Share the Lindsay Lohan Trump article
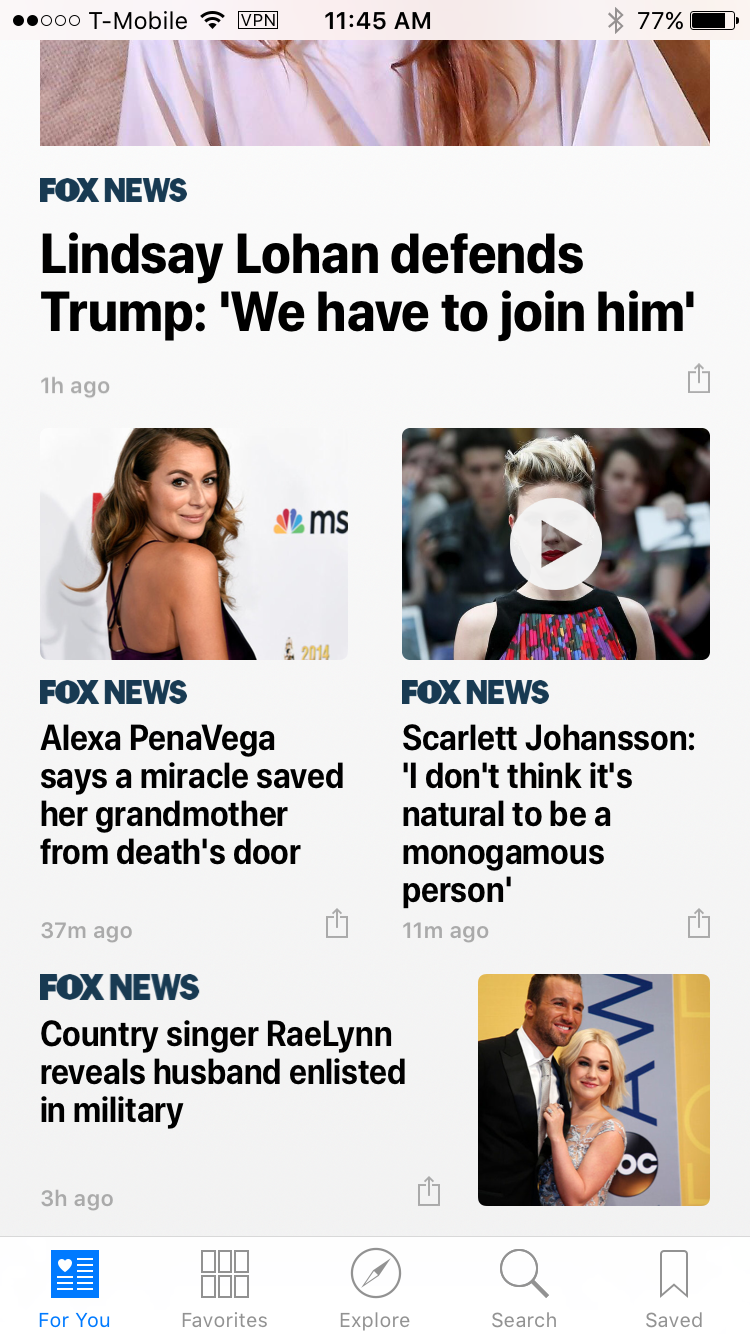Viewport: 750px width, 1334px height. (698, 379)
